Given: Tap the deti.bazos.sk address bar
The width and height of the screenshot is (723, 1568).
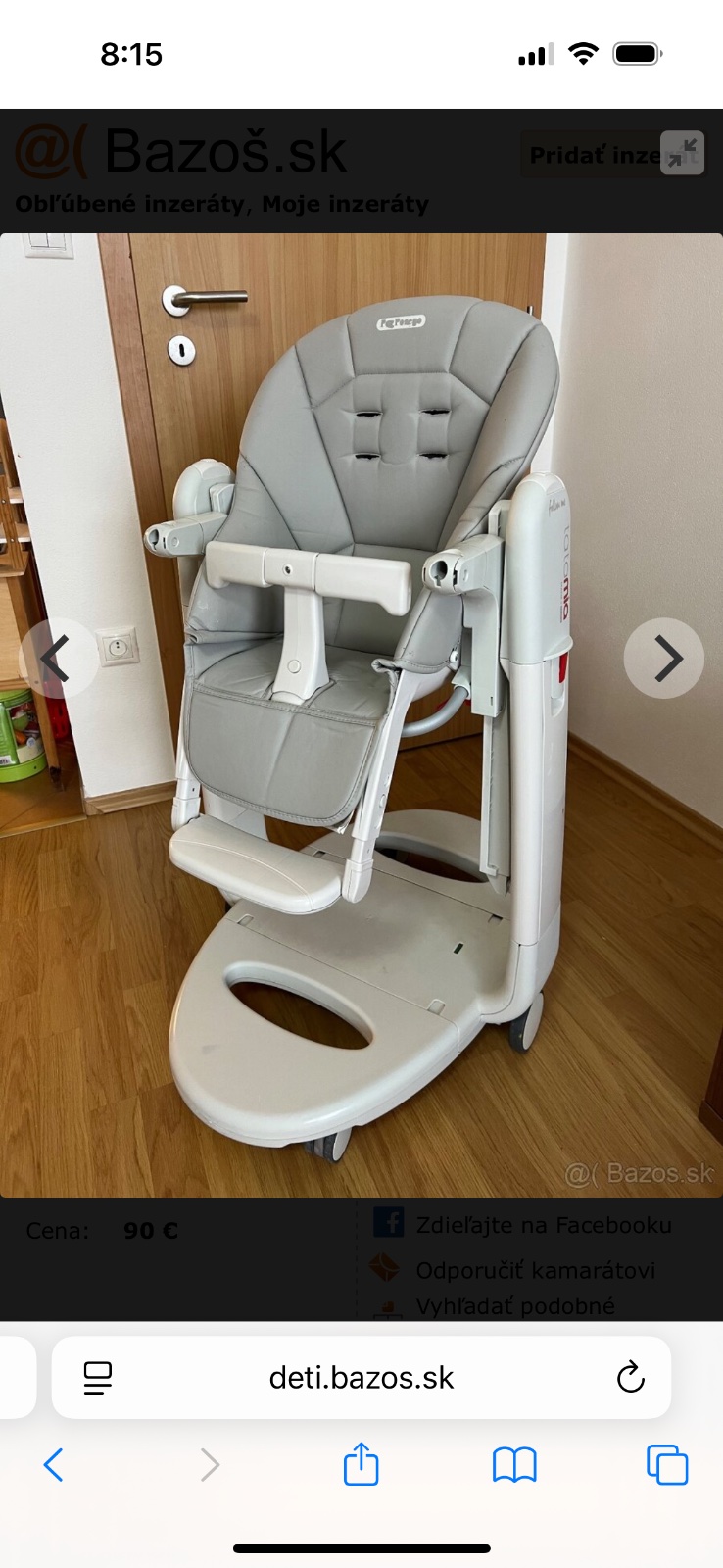Looking at the screenshot, I should pos(361,1378).
